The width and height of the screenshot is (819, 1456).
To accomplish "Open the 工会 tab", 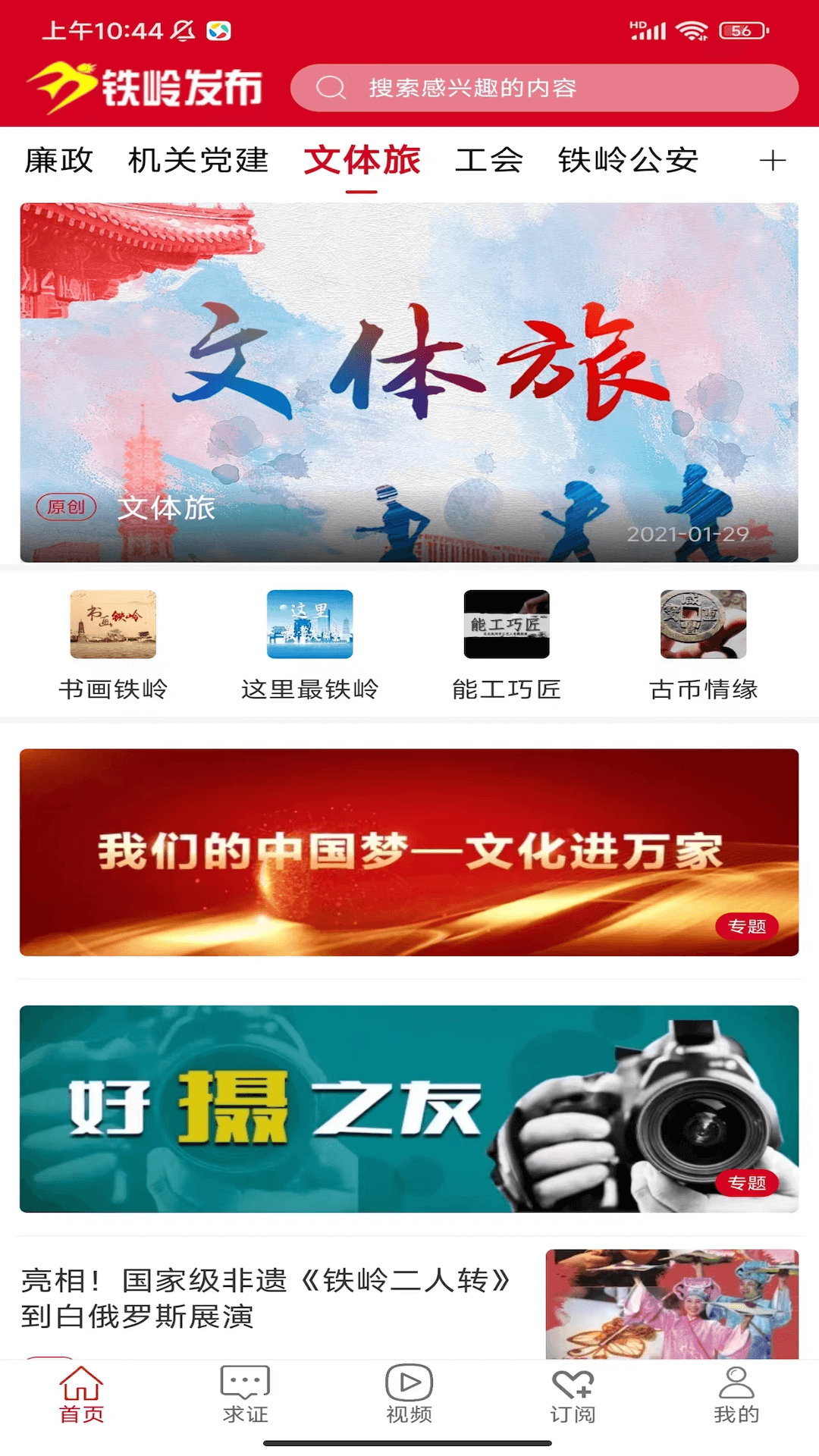I will [x=489, y=160].
